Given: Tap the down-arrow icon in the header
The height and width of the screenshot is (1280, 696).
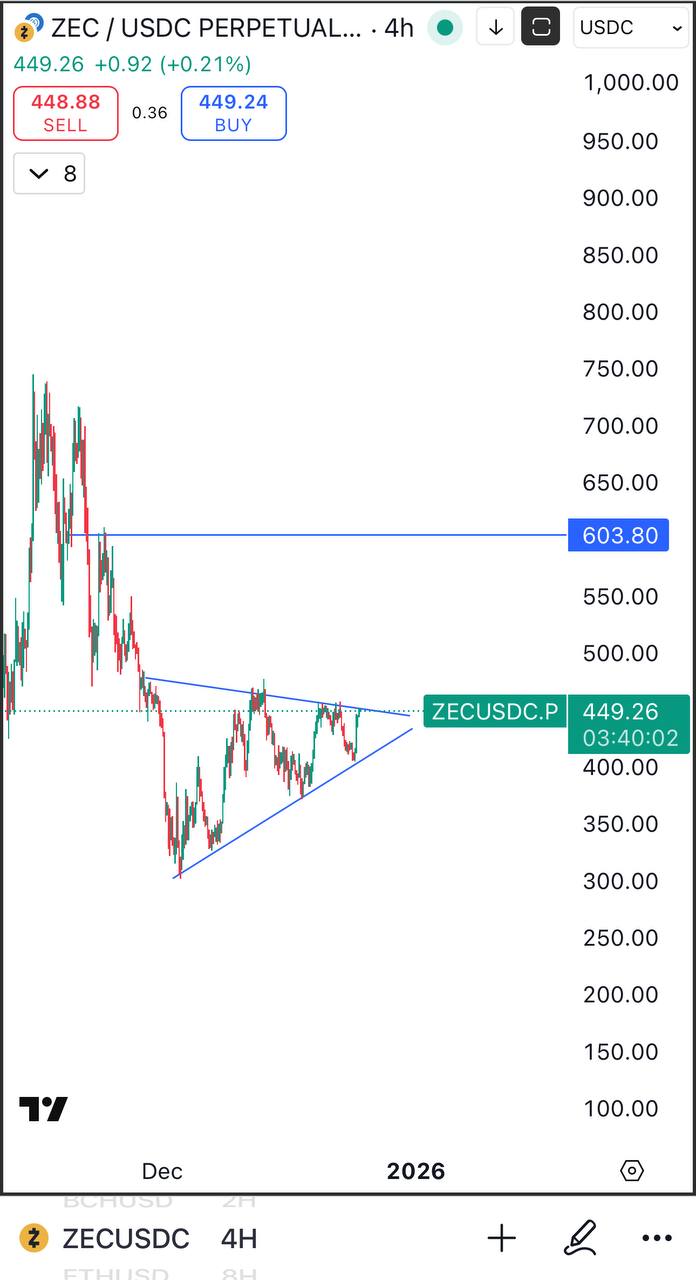Looking at the screenshot, I should 495,27.
